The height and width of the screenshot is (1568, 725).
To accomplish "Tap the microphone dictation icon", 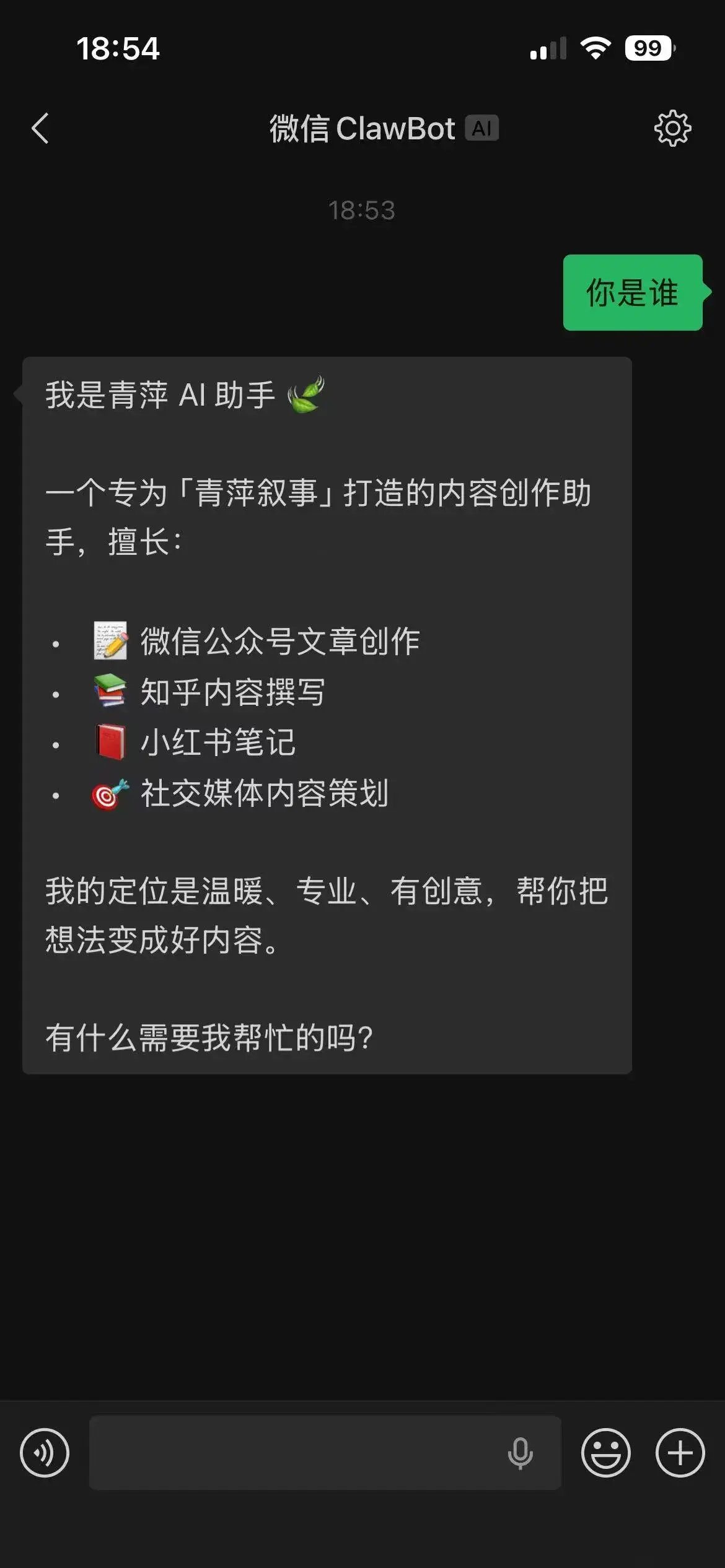I will [520, 1453].
